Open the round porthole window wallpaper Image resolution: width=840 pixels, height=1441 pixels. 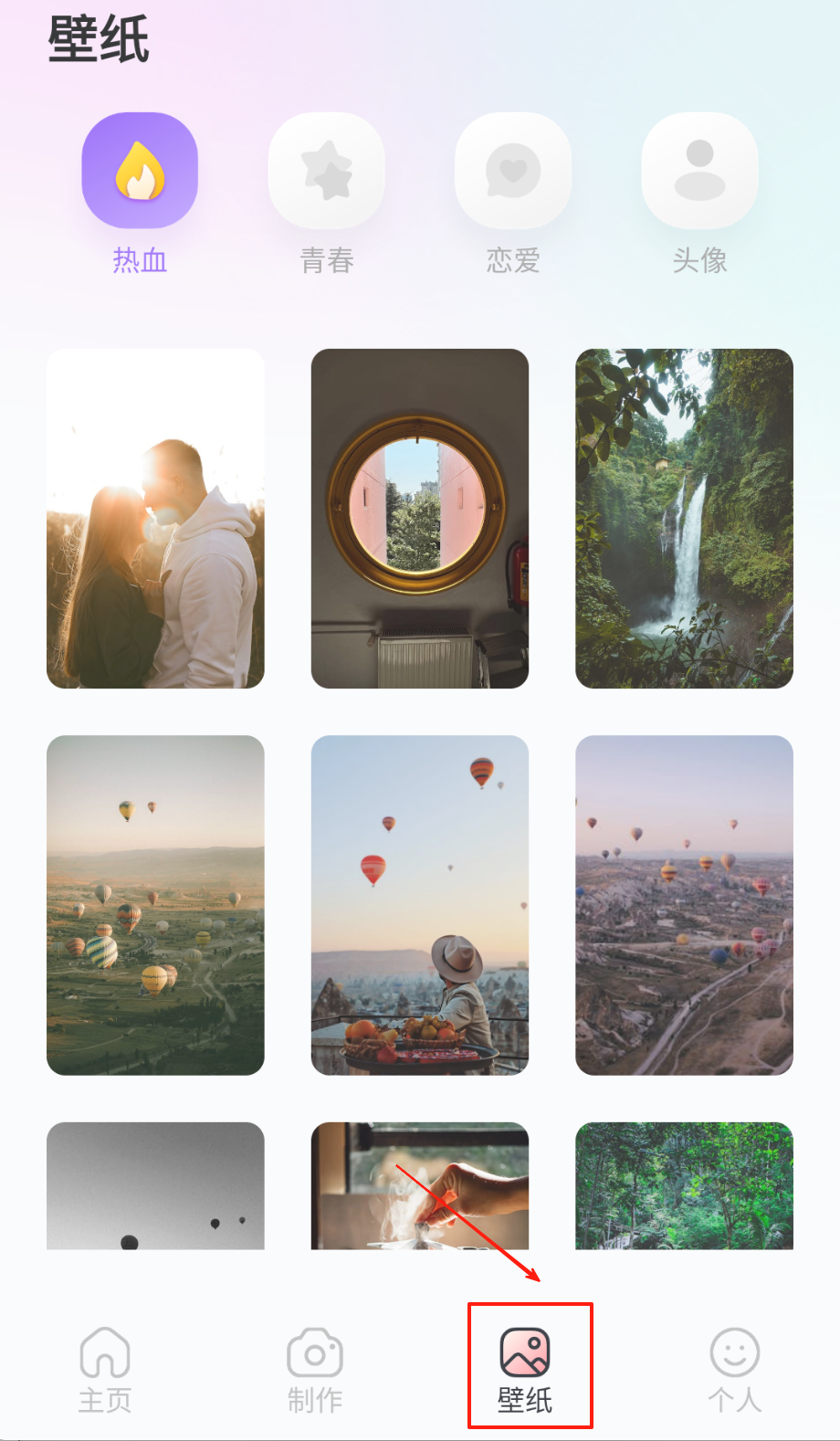[x=420, y=519]
